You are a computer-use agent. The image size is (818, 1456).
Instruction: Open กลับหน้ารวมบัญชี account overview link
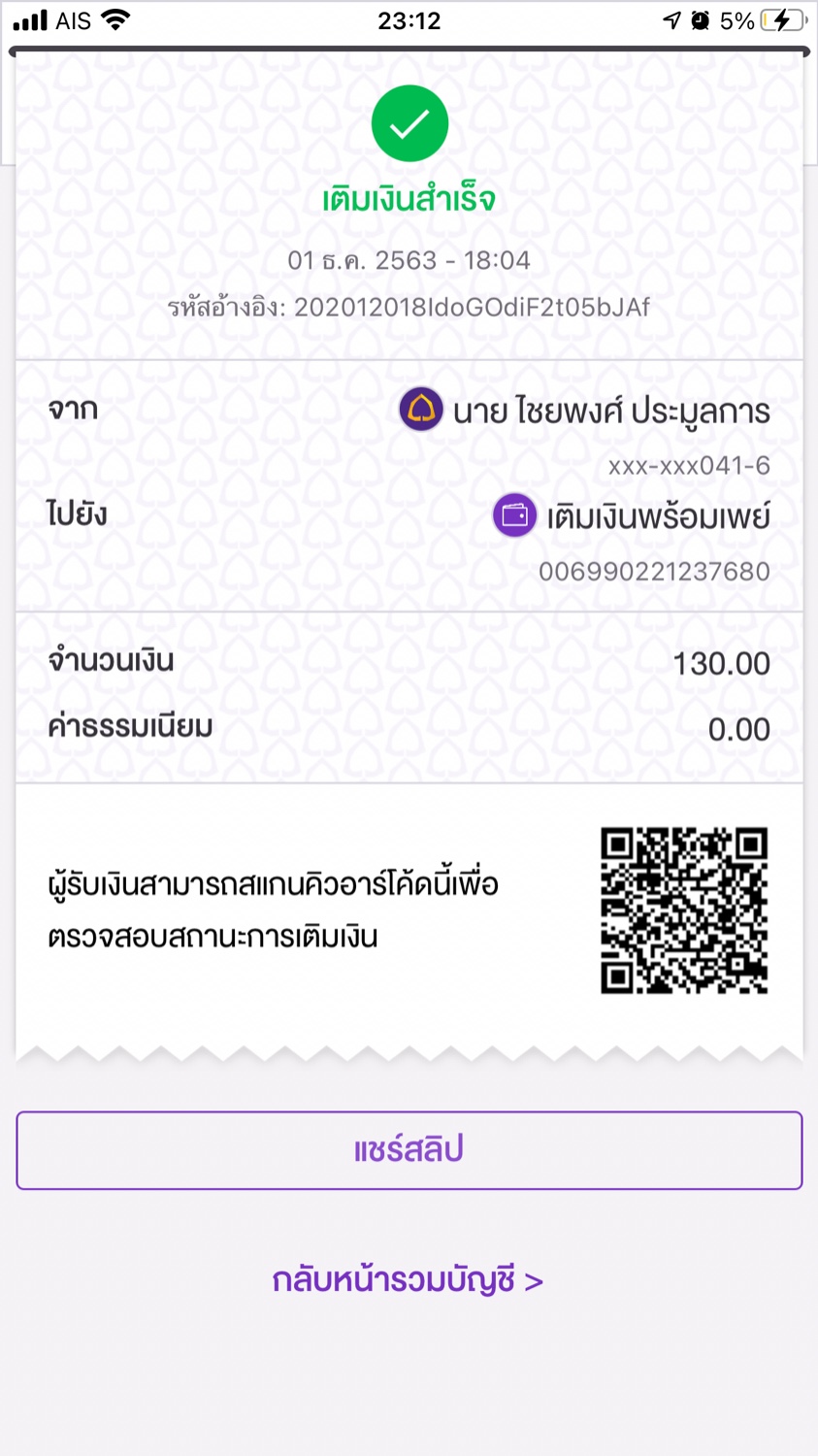point(408,1280)
